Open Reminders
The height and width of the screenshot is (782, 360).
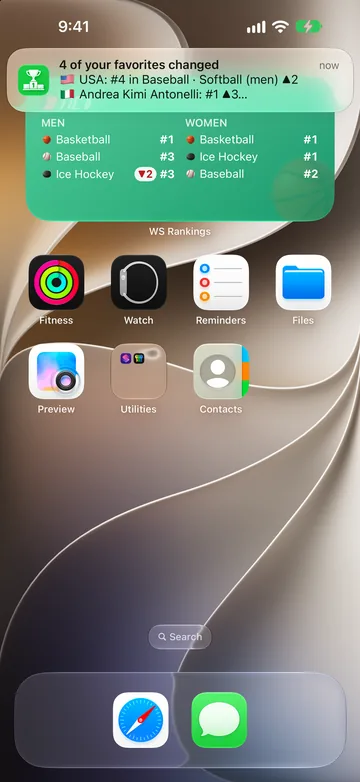point(221,283)
